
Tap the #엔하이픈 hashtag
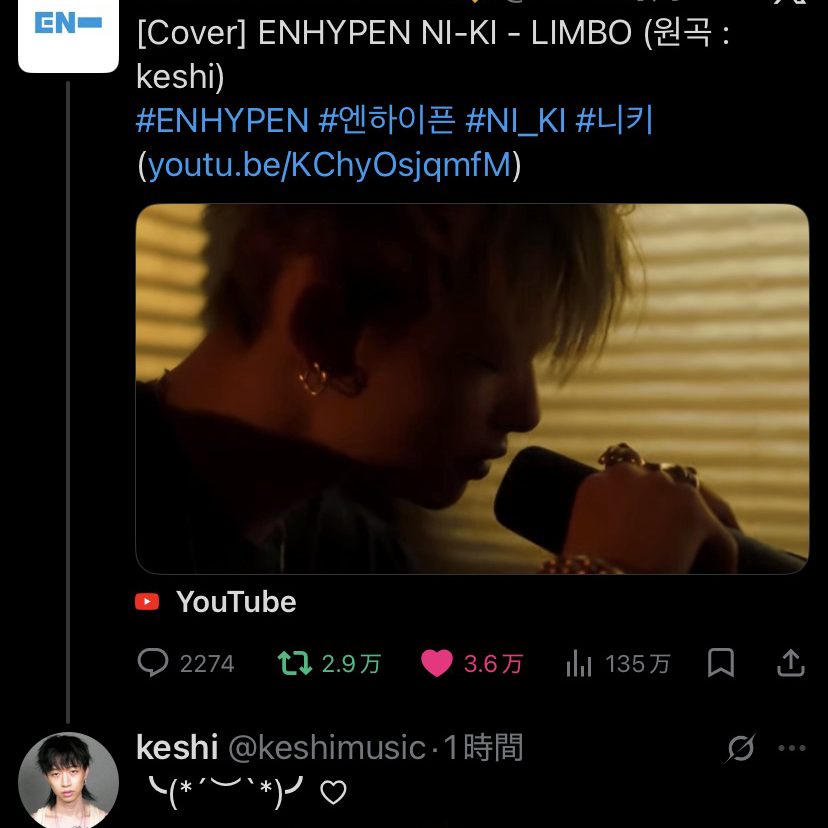(x=387, y=121)
